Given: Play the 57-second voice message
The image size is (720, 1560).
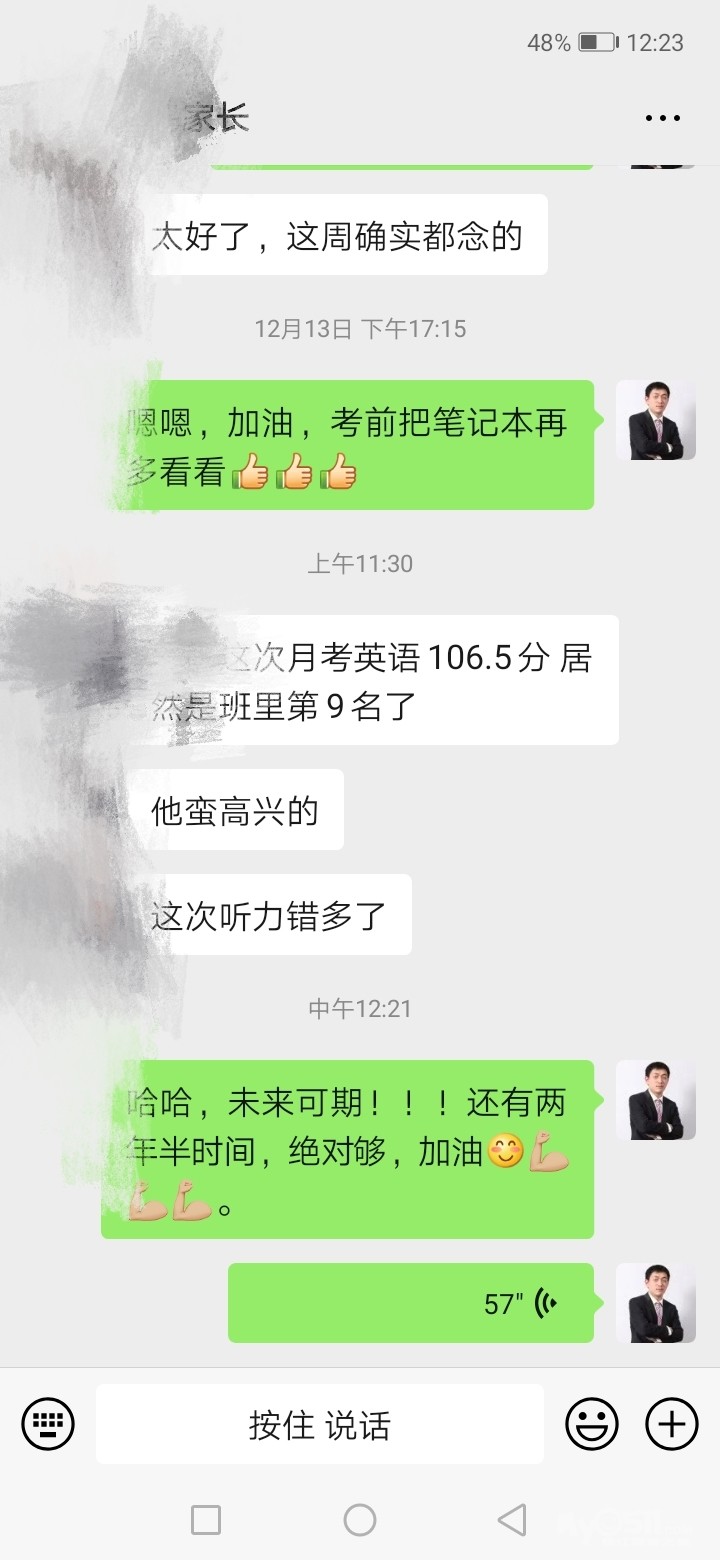Looking at the screenshot, I should 411,1303.
